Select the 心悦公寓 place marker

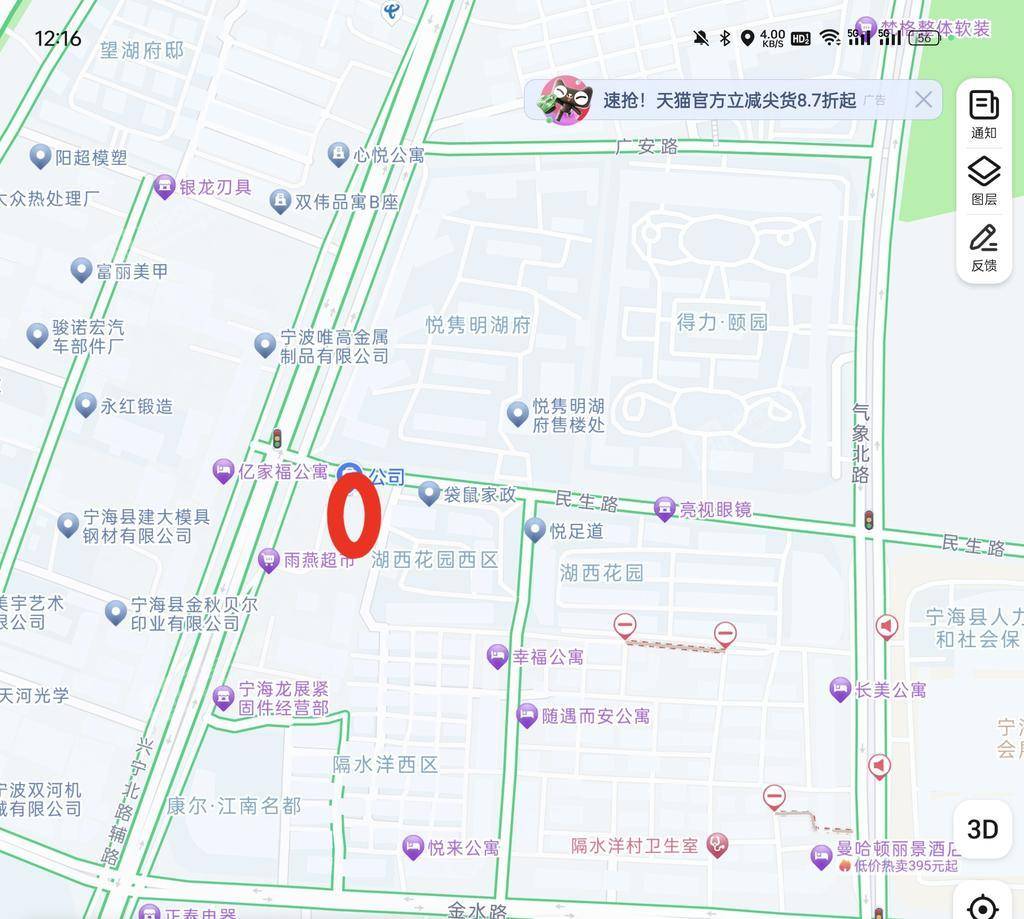[339, 155]
